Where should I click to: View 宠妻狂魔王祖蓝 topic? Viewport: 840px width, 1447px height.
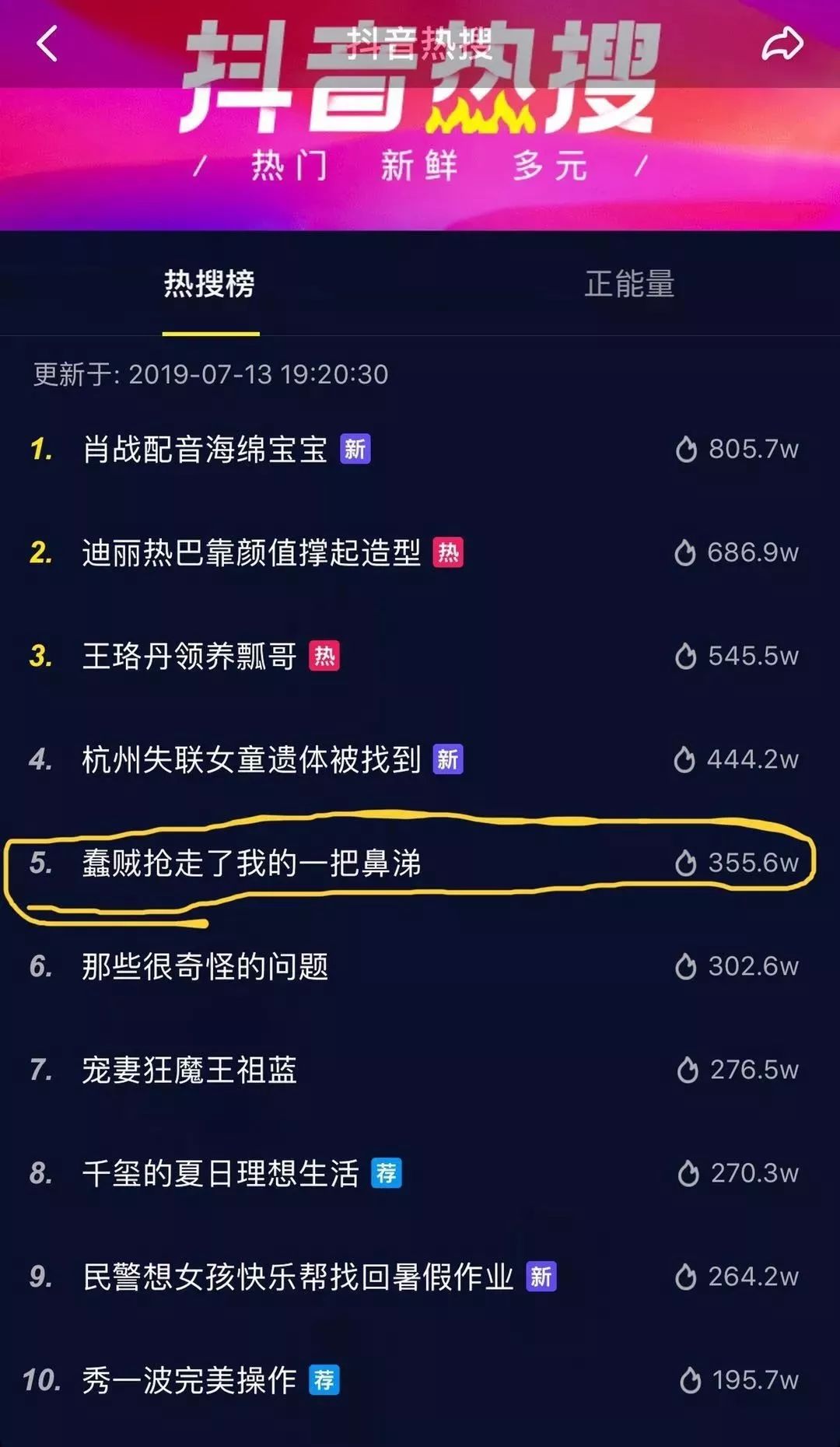coord(190,1070)
